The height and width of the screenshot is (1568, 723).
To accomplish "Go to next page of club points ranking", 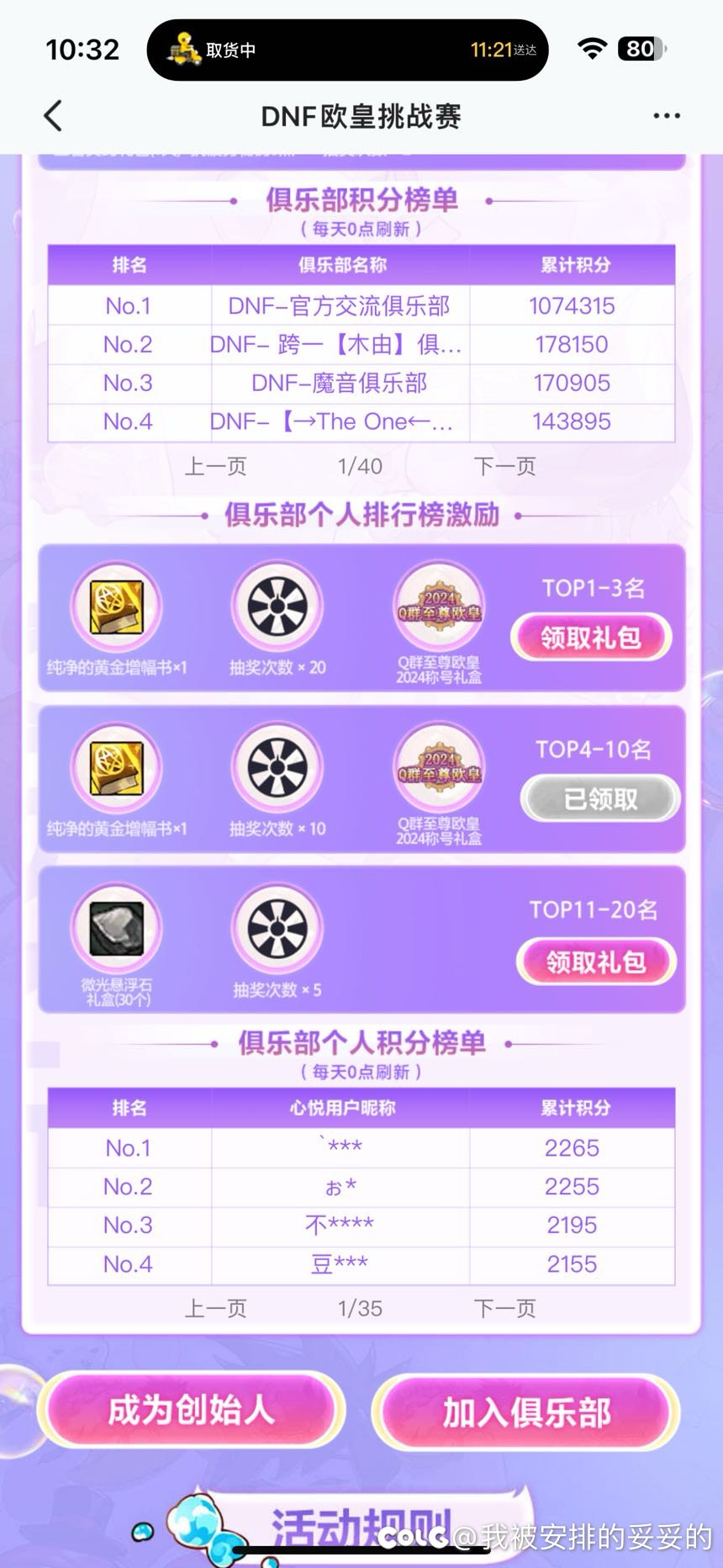I will [x=504, y=466].
